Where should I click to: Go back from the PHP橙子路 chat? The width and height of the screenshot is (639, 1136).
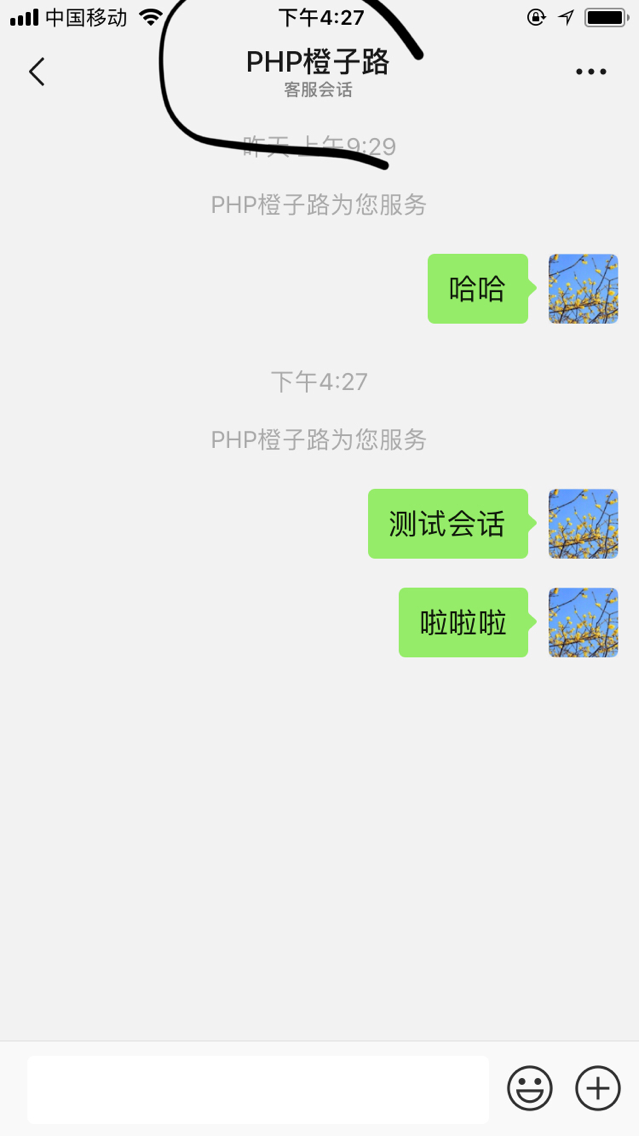(x=37, y=72)
